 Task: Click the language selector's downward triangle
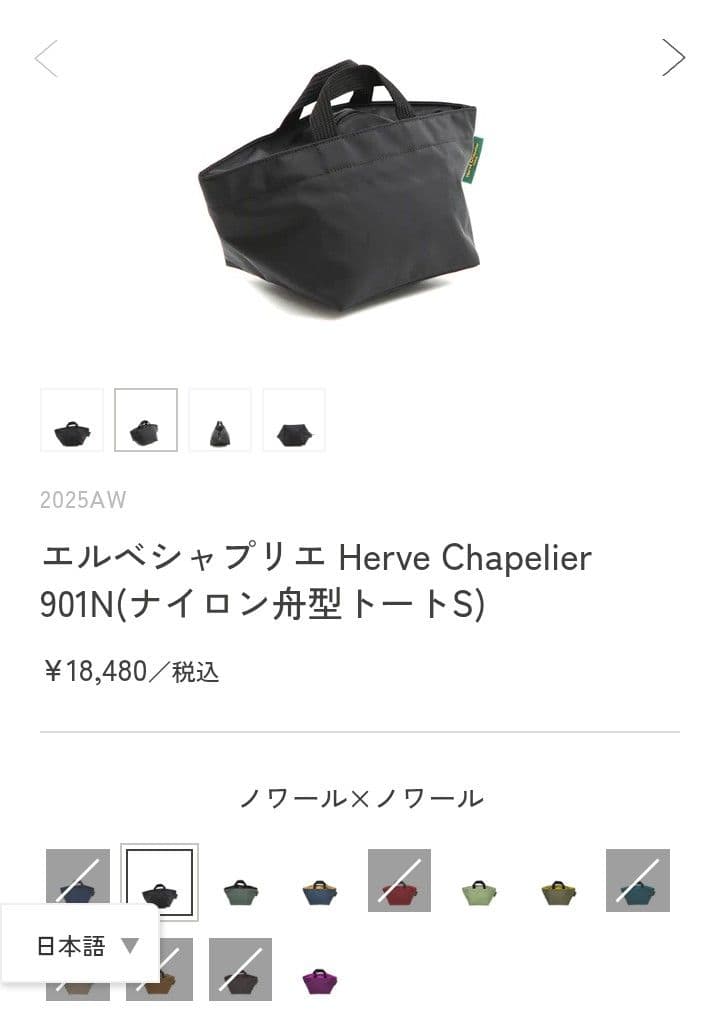coord(128,943)
